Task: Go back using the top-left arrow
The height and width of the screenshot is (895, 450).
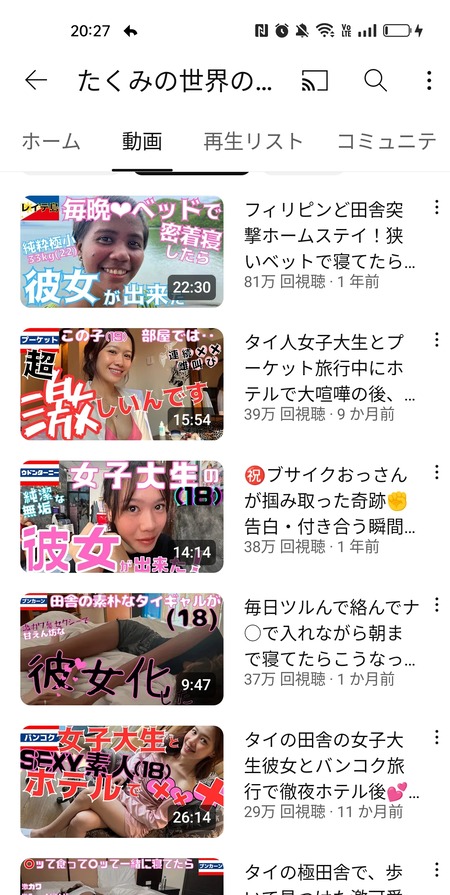Action: (35, 80)
